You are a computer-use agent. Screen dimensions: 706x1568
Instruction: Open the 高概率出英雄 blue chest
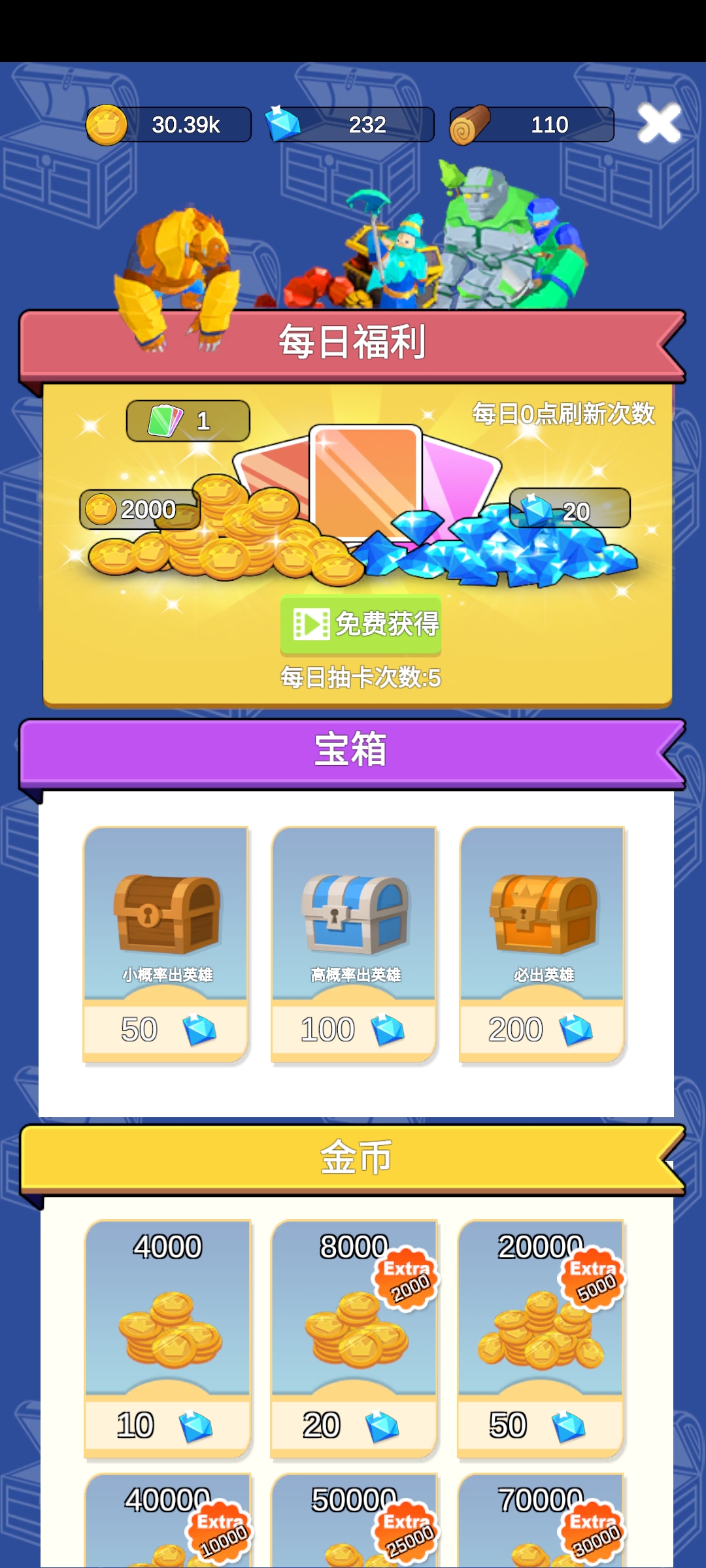click(353, 915)
